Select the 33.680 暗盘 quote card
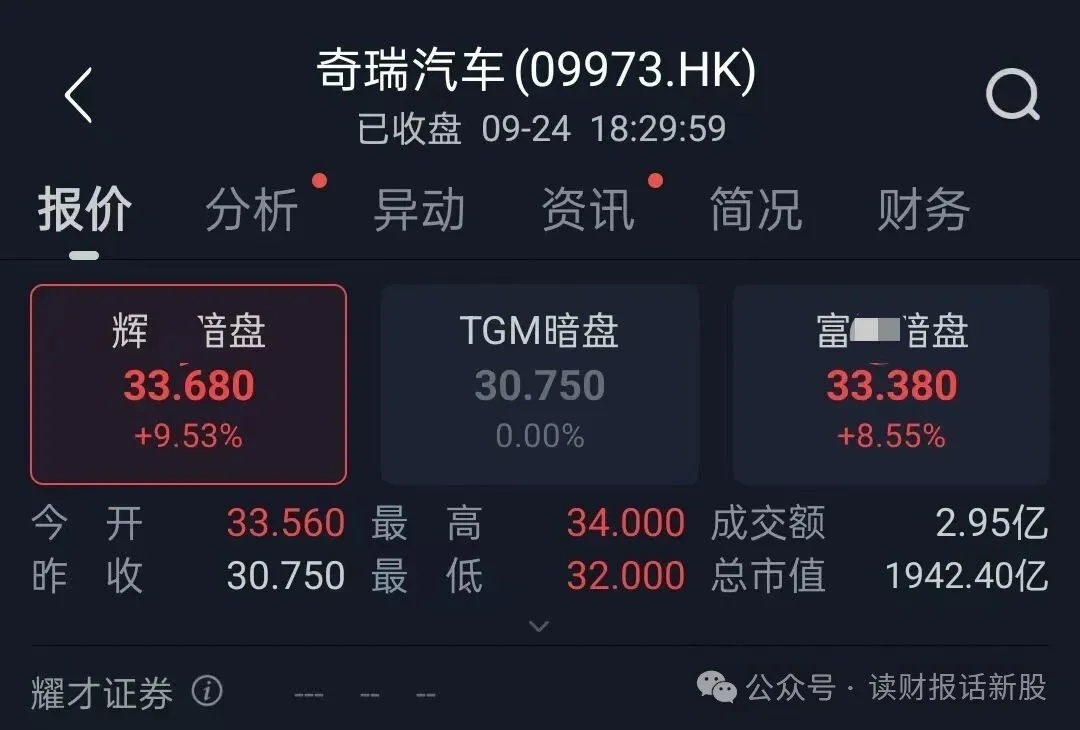The image size is (1080, 730). click(189, 385)
